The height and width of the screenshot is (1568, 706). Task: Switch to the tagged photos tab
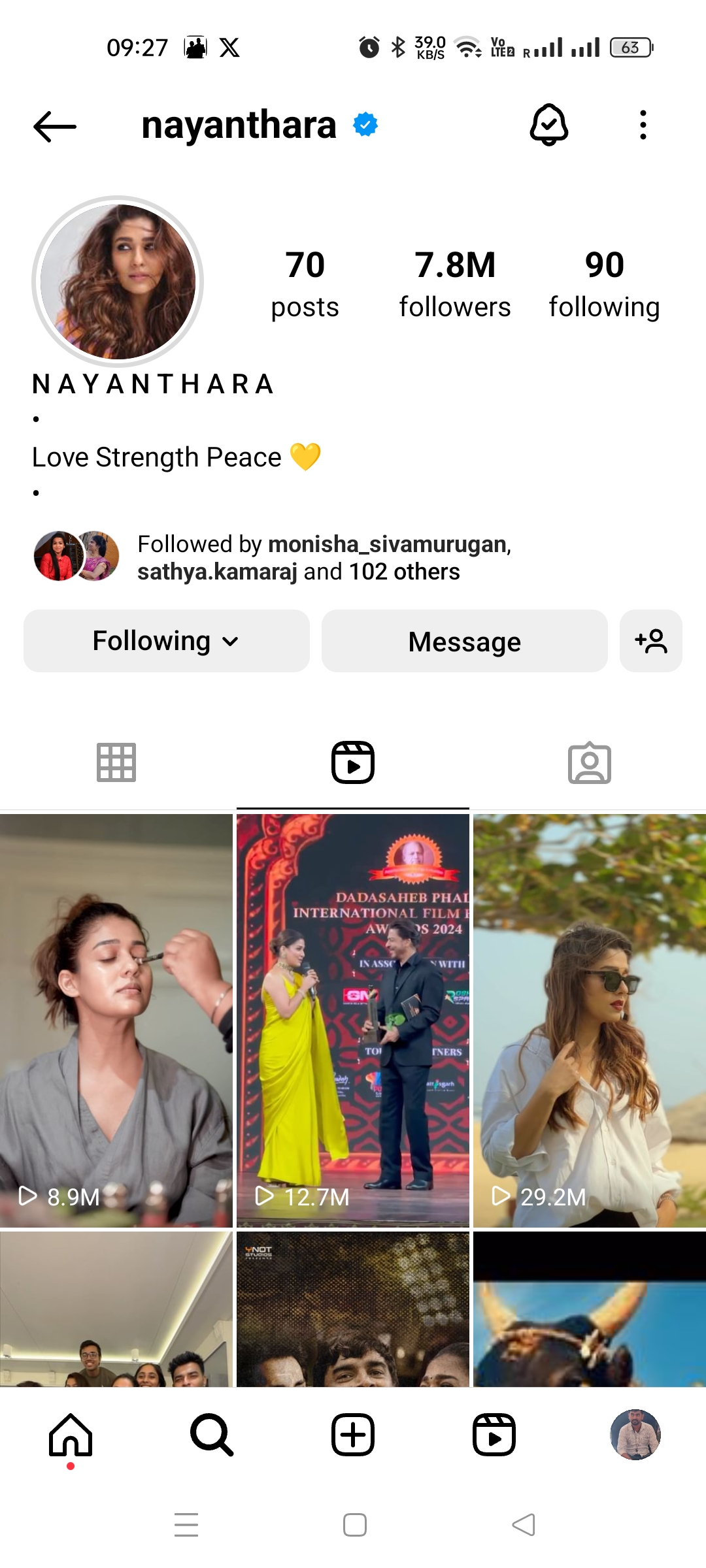point(589,762)
